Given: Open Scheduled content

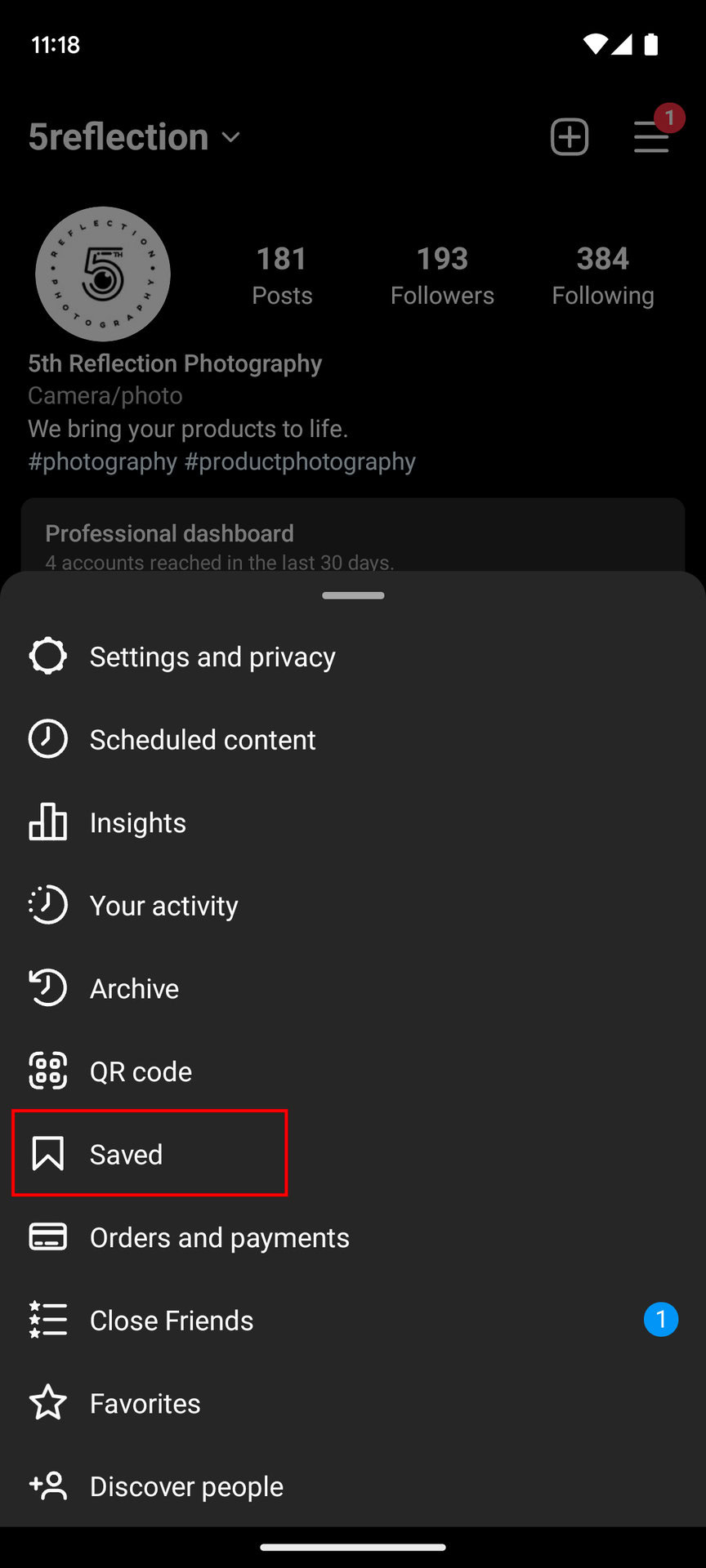Looking at the screenshot, I should (202, 740).
